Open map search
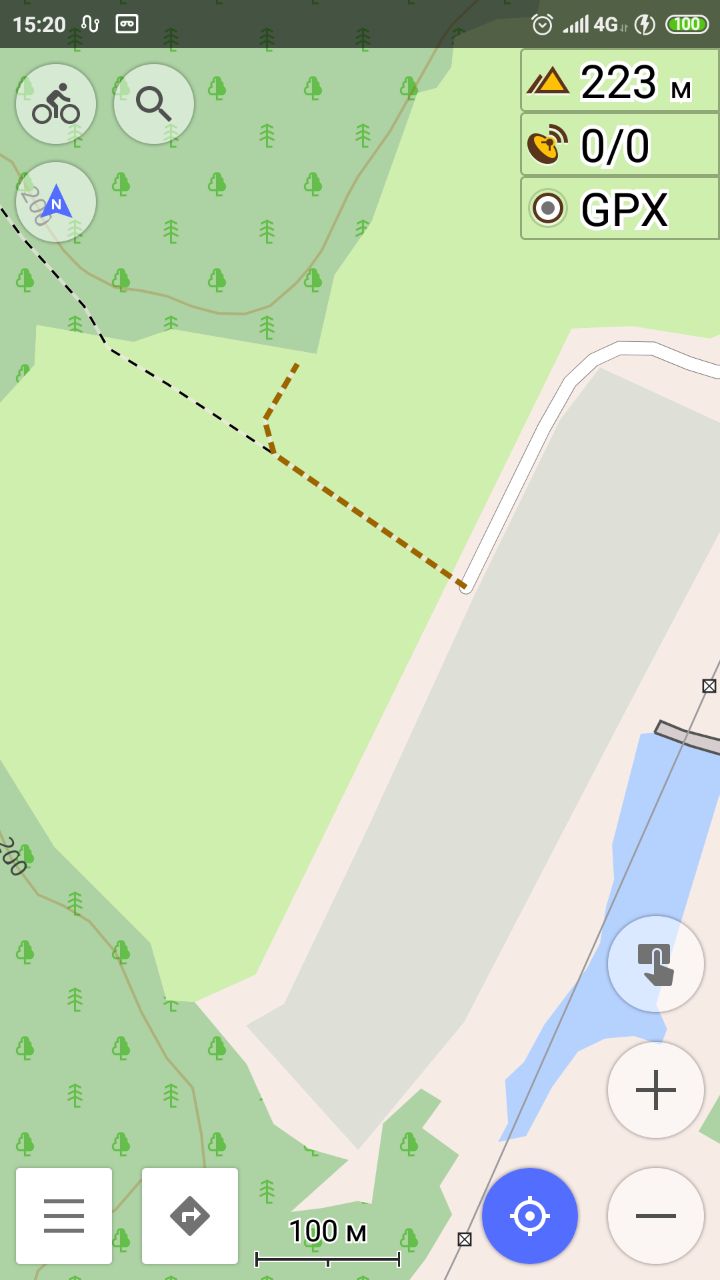Viewport: 720px width, 1280px height. (154, 104)
